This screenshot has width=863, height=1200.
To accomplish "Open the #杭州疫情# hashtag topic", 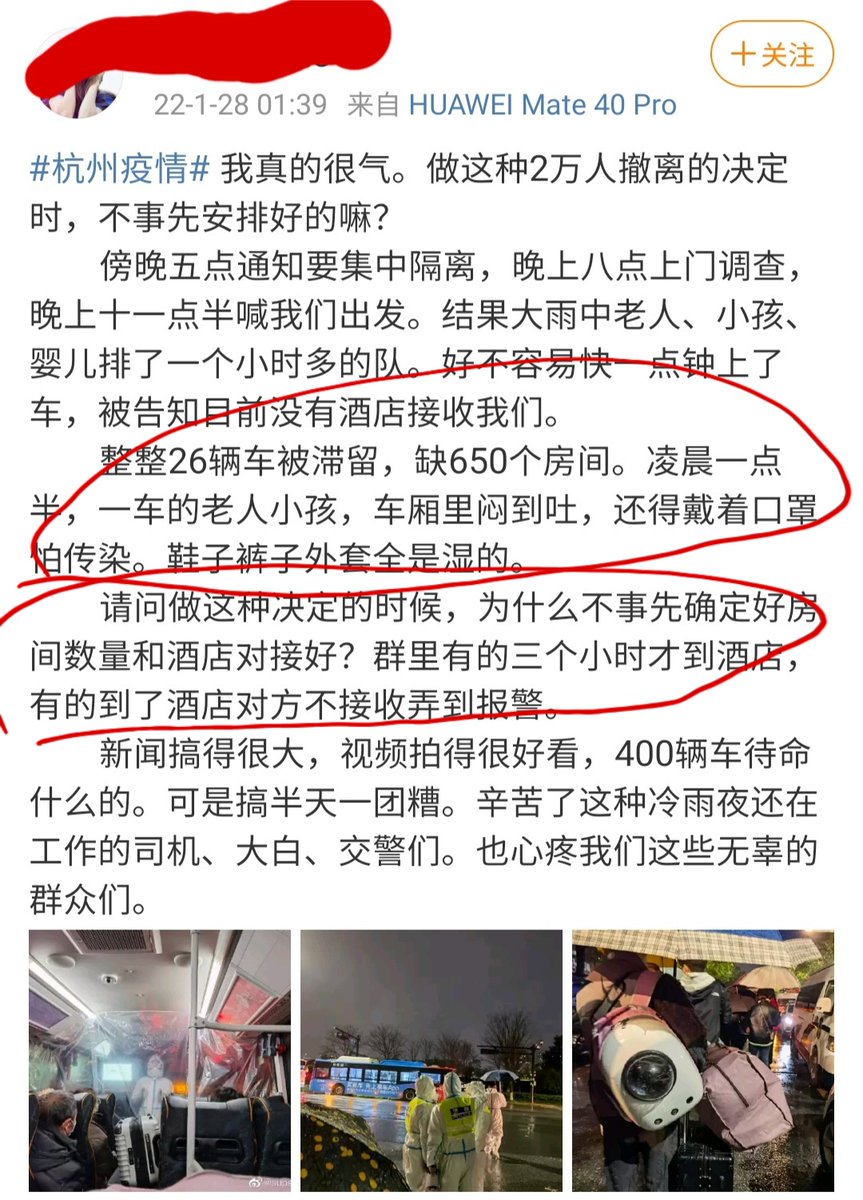I will 120,169.
